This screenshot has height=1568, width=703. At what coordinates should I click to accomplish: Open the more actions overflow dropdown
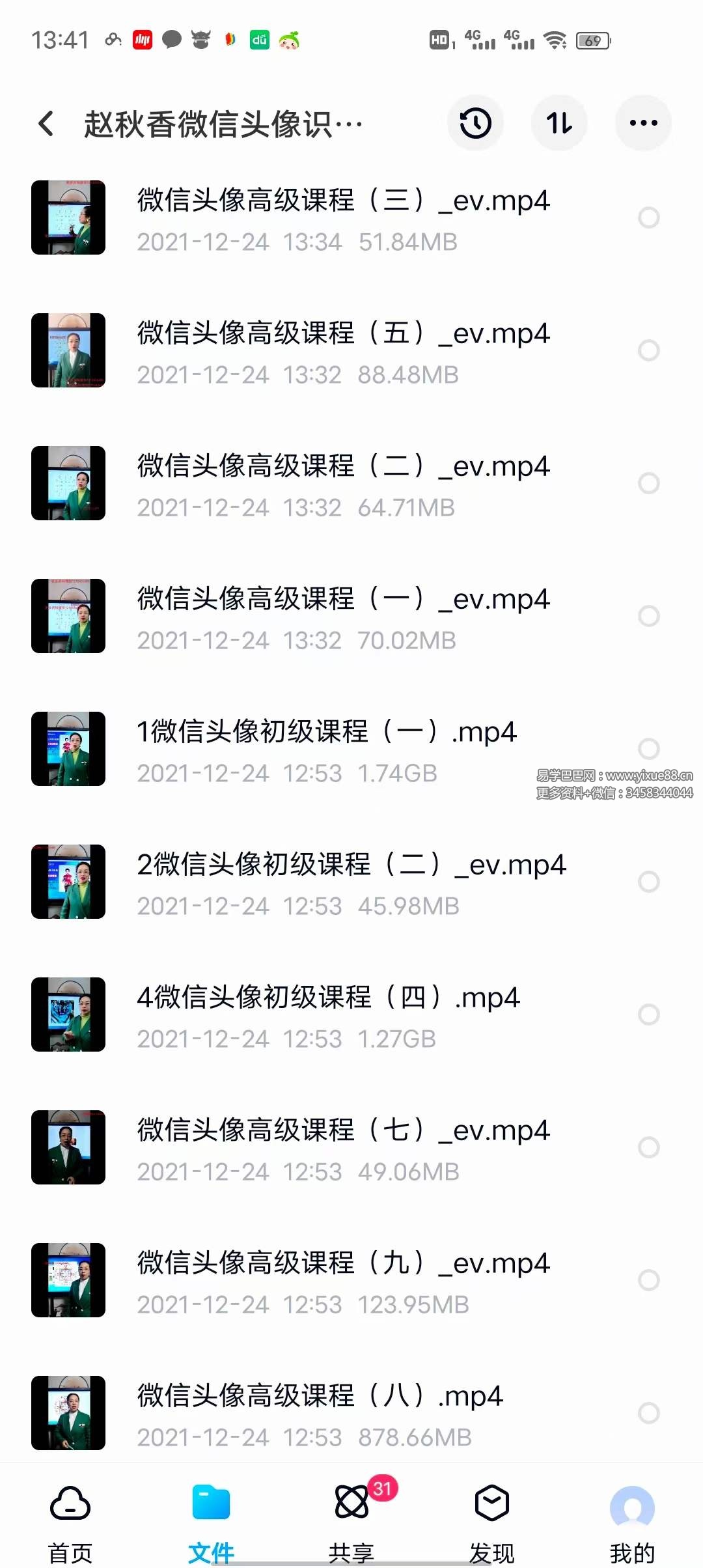pyautogui.click(x=642, y=122)
